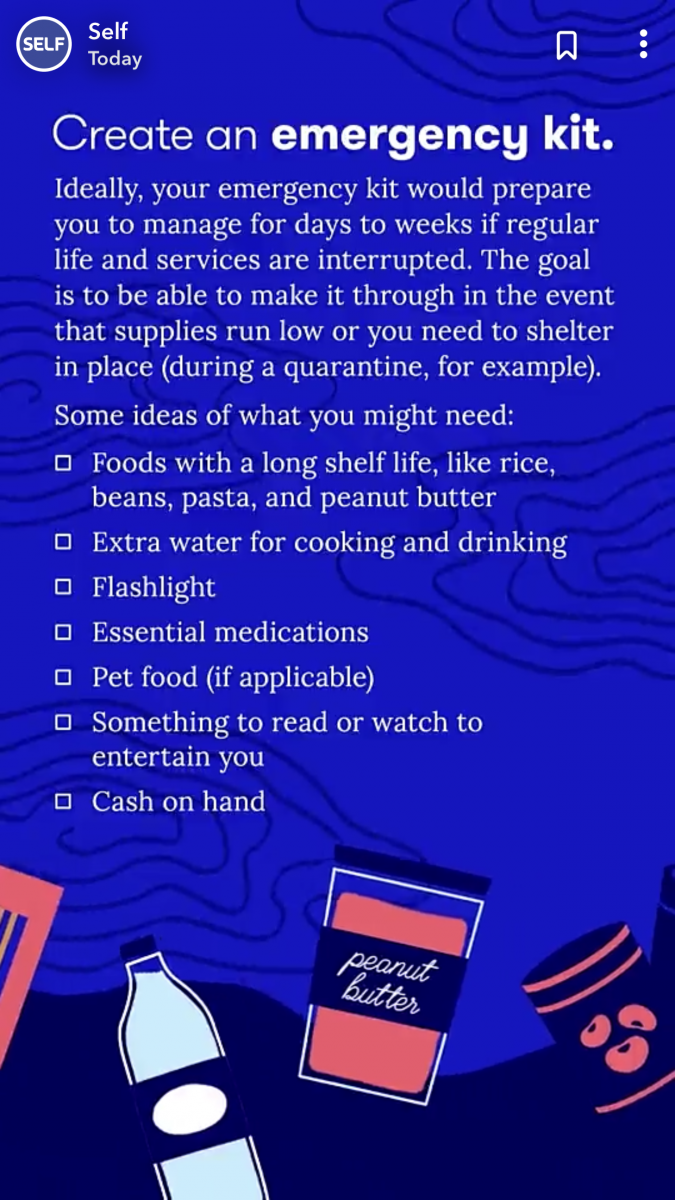Open the Self publisher profile
Image resolution: width=675 pixels, height=1200 pixels.
(44, 45)
